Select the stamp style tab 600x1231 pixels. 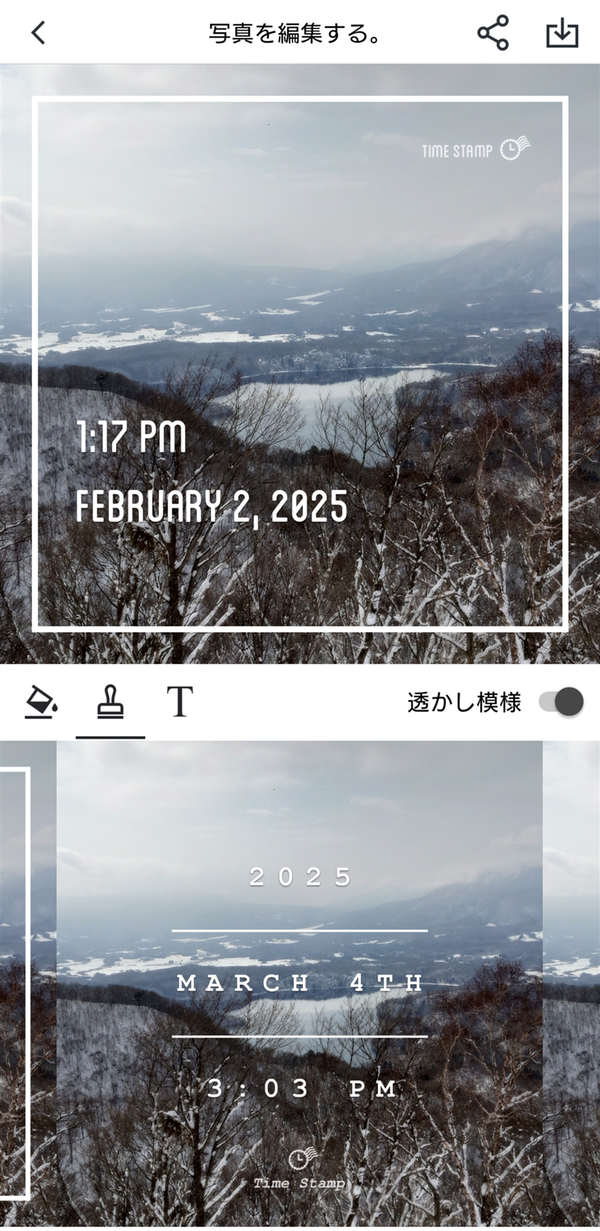110,702
